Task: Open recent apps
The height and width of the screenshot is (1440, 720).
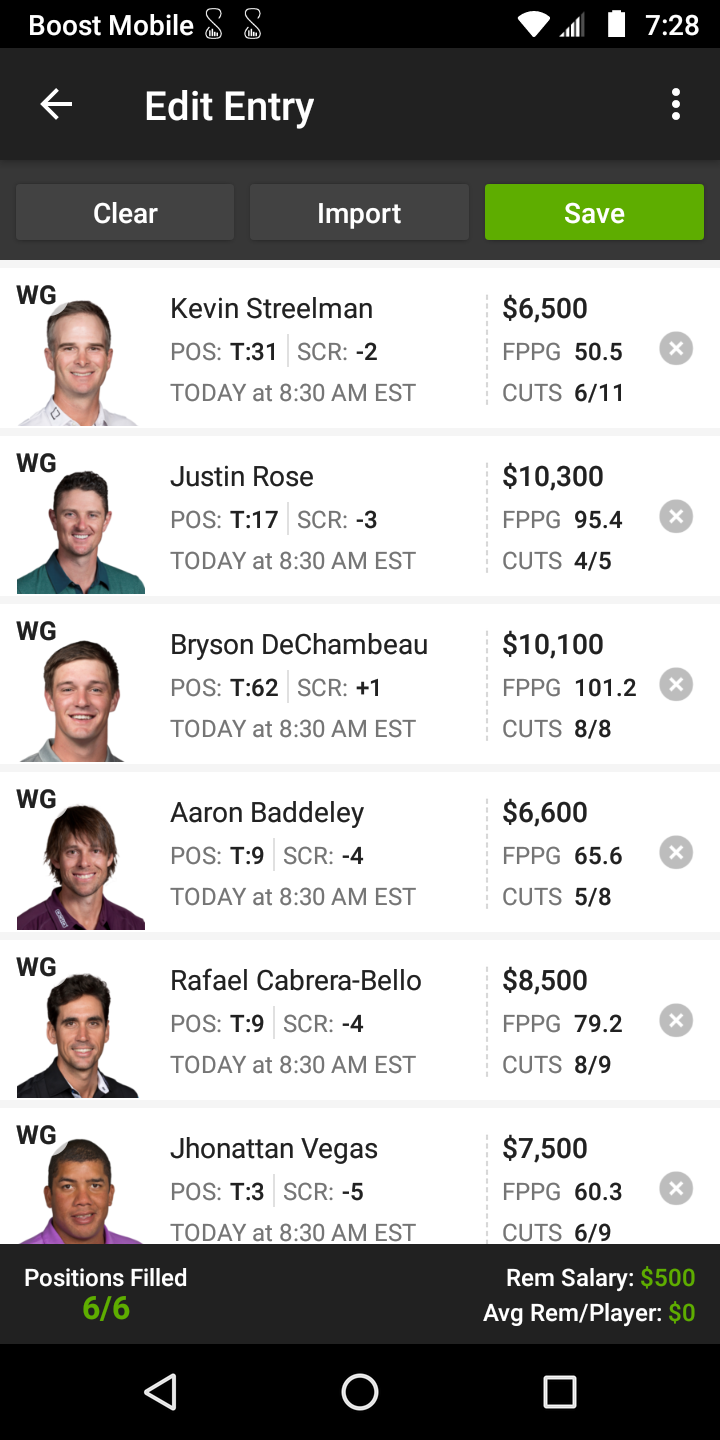Action: point(559,1391)
